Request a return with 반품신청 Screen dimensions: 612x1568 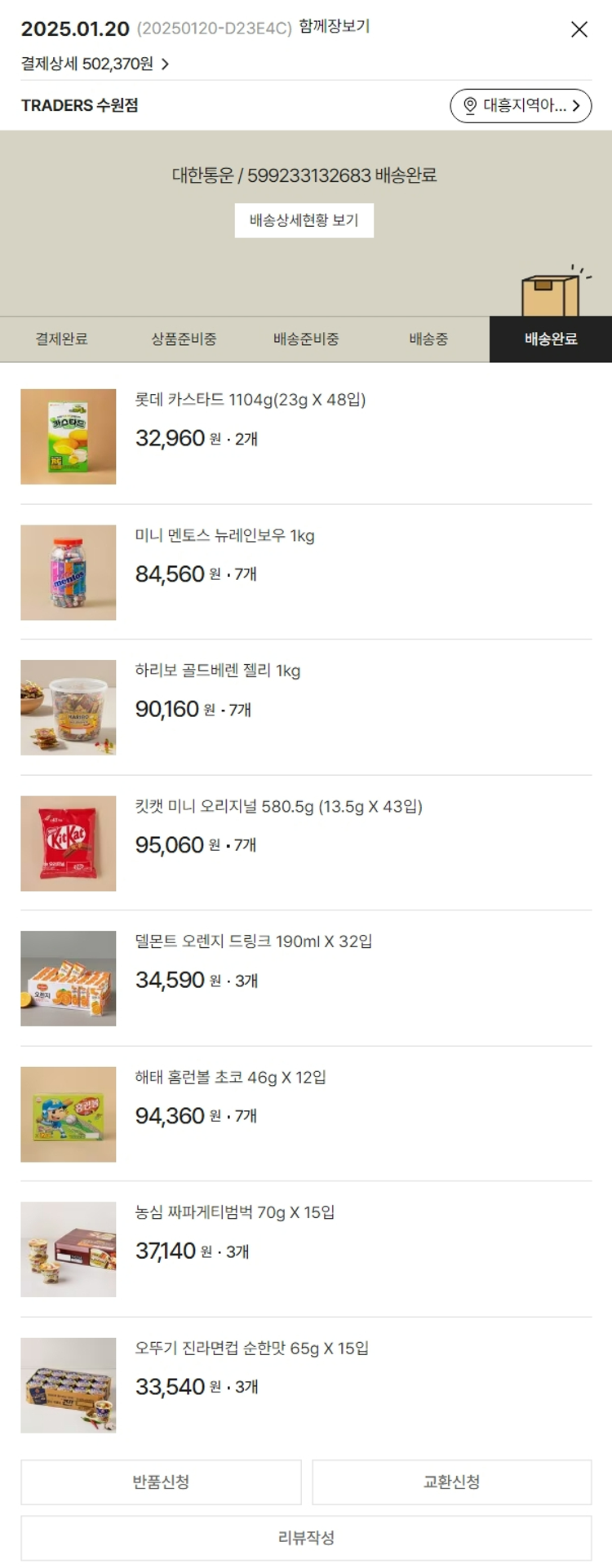coord(161,1482)
